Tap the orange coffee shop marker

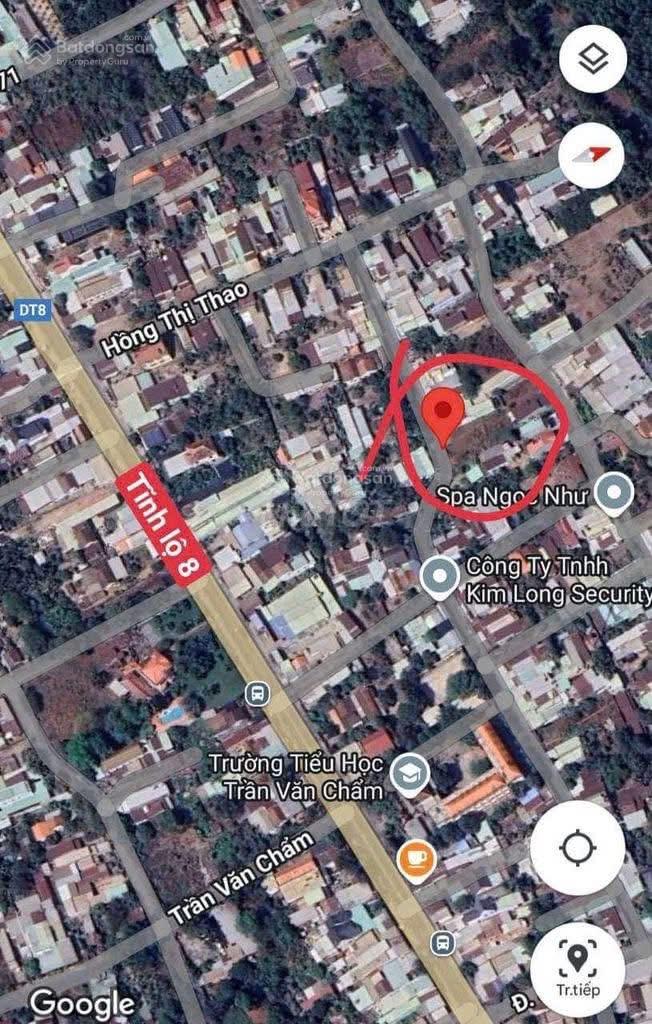pos(416,859)
